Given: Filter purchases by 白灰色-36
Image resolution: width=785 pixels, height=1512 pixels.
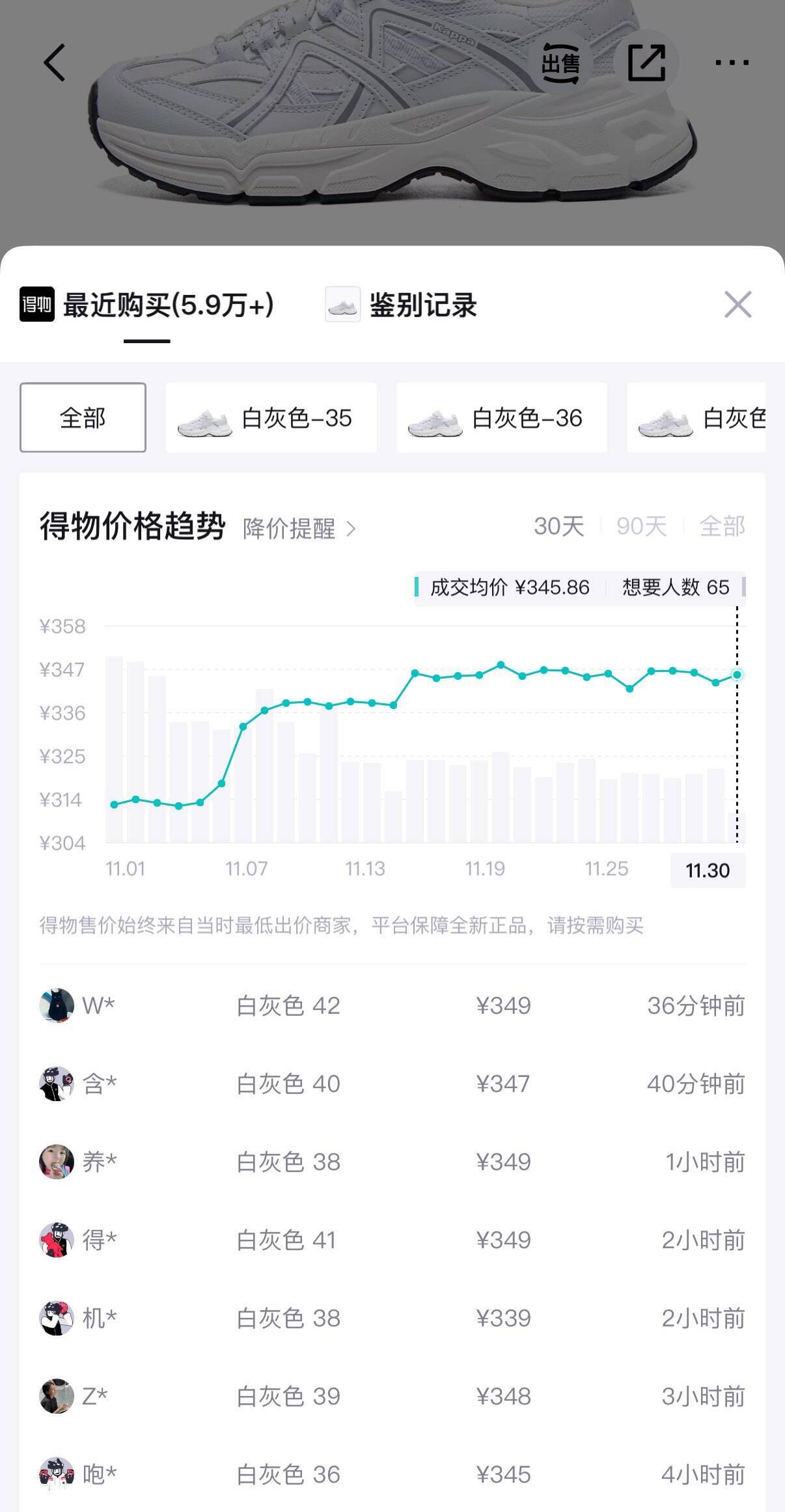Looking at the screenshot, I should point(501,417).
